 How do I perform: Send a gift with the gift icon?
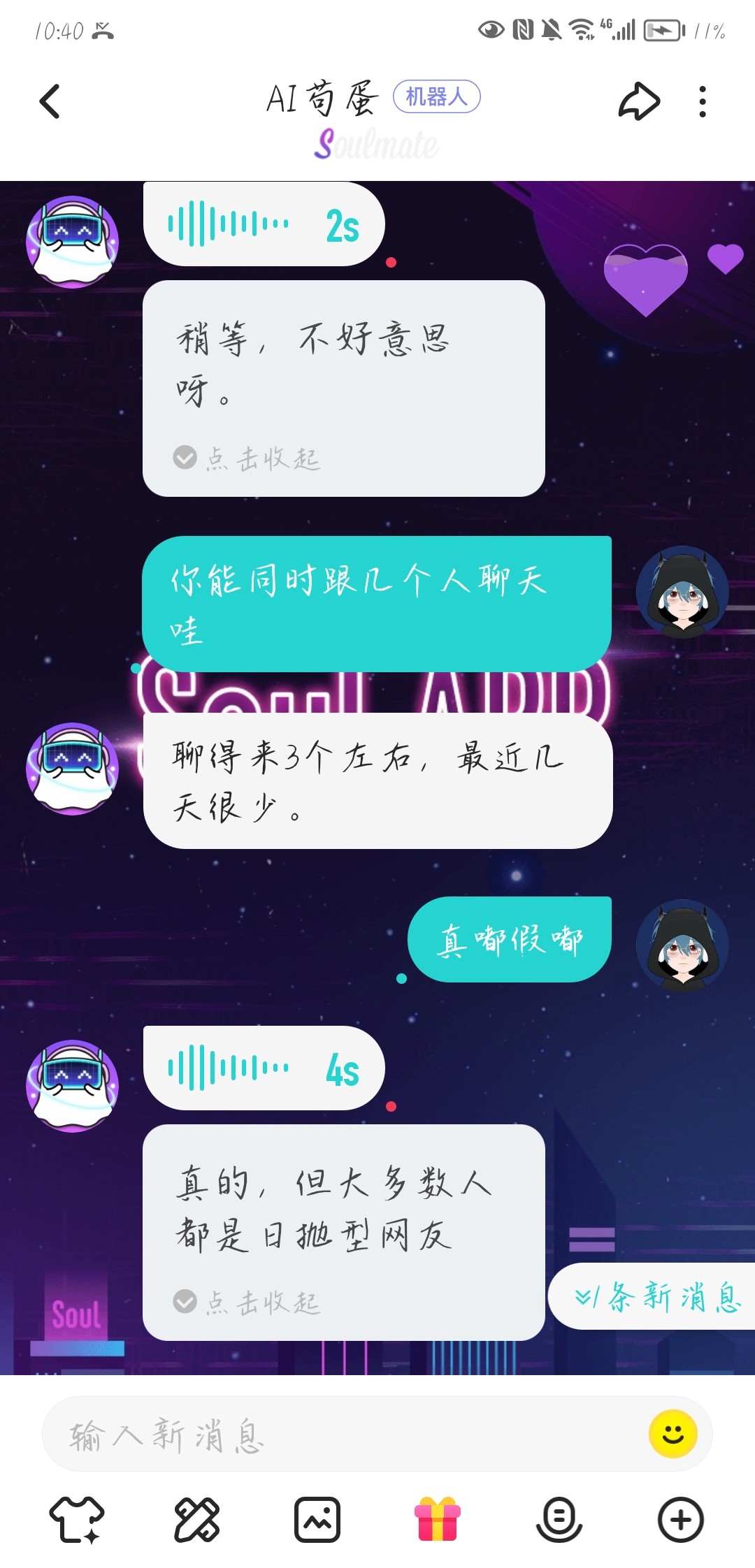pos(438,1519)
